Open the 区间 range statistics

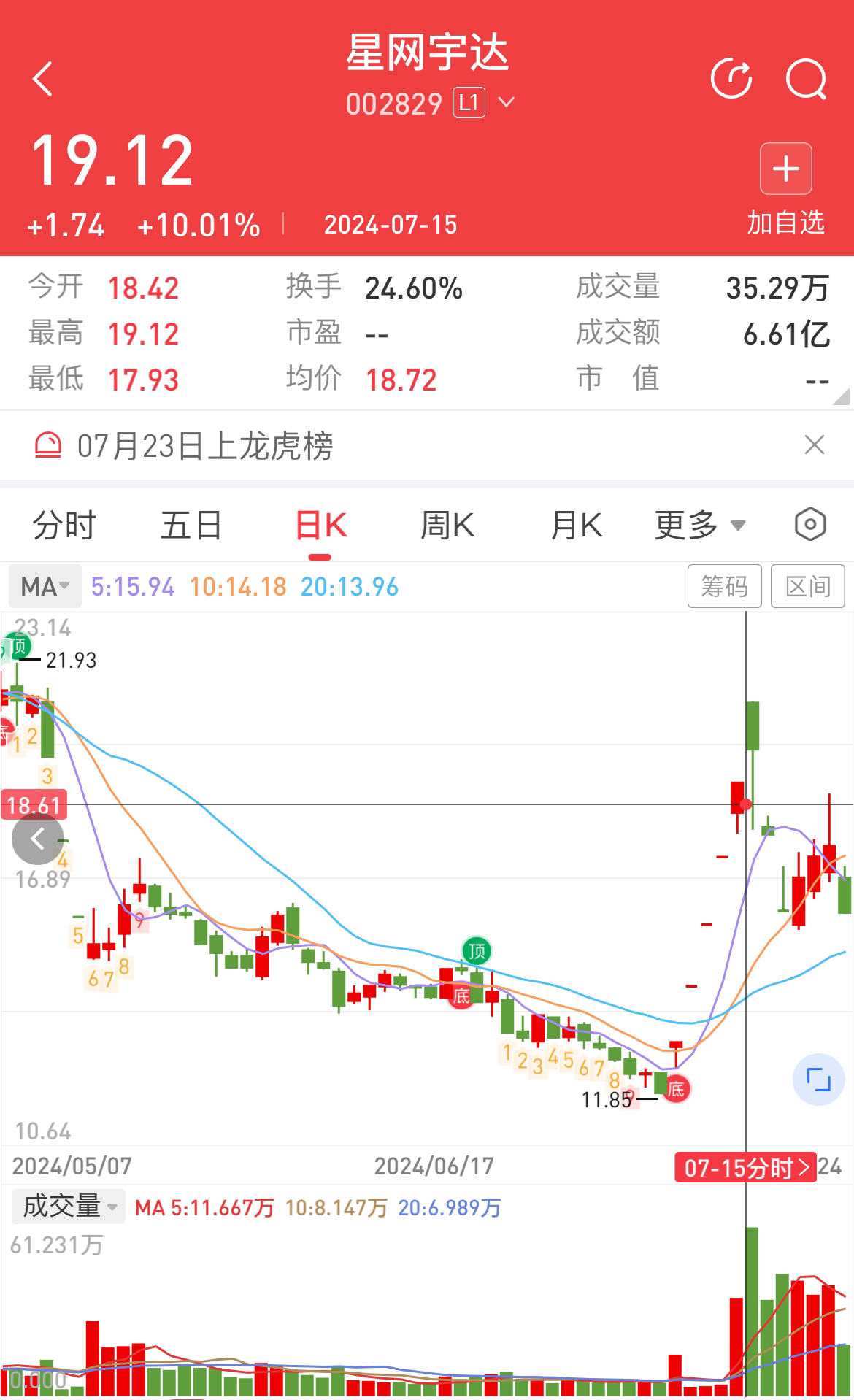pyautogui.click(x=808, y=586)
